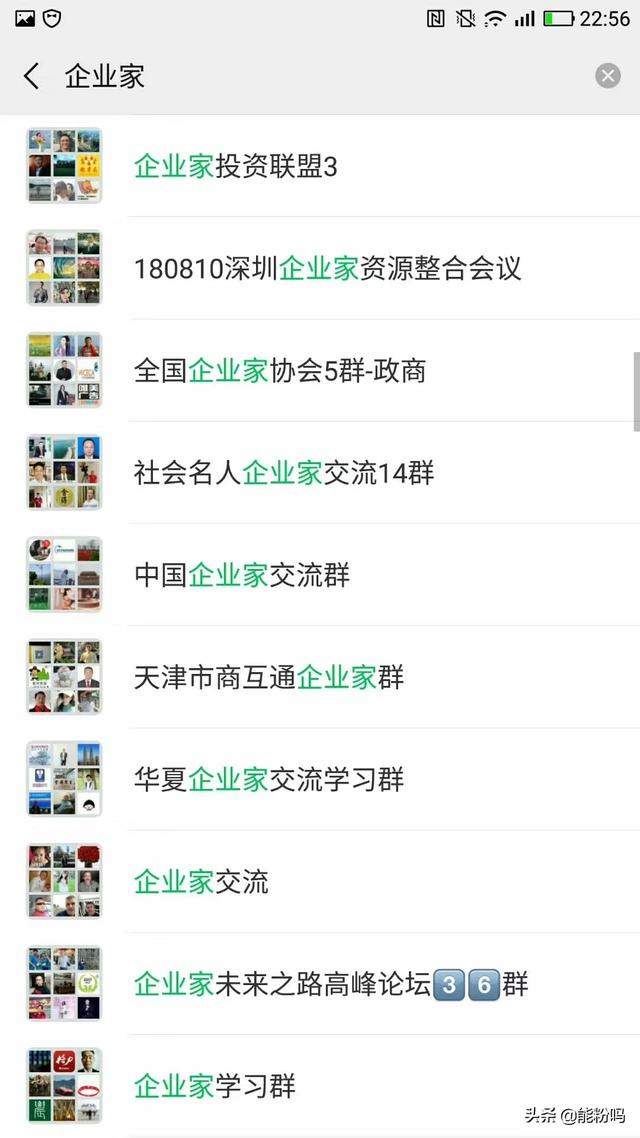Viewport: 640px width, 1138px height.
Task: Open the group 企业家学习群
Action: 320,1086
